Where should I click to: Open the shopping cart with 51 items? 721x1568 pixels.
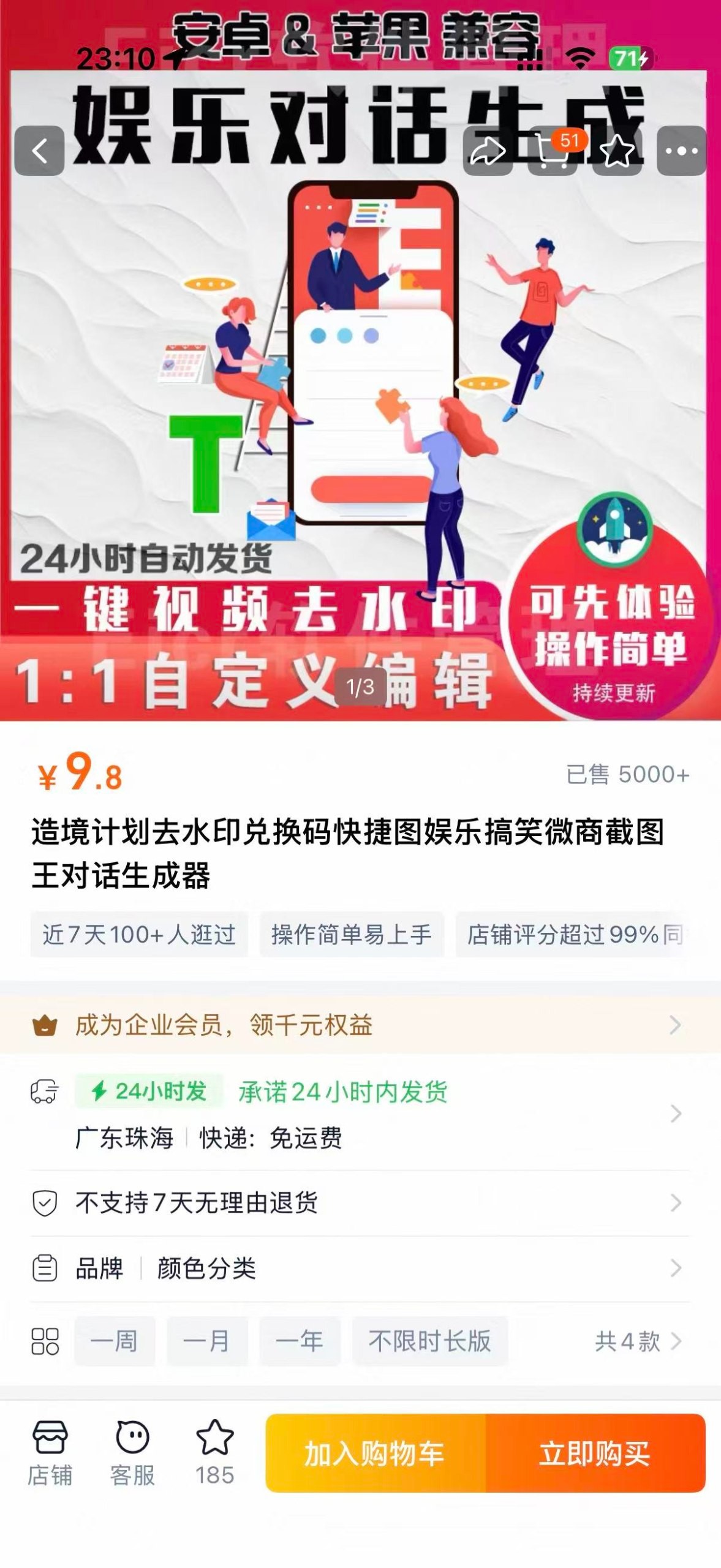pyautogui.click(x=553, y=151)
